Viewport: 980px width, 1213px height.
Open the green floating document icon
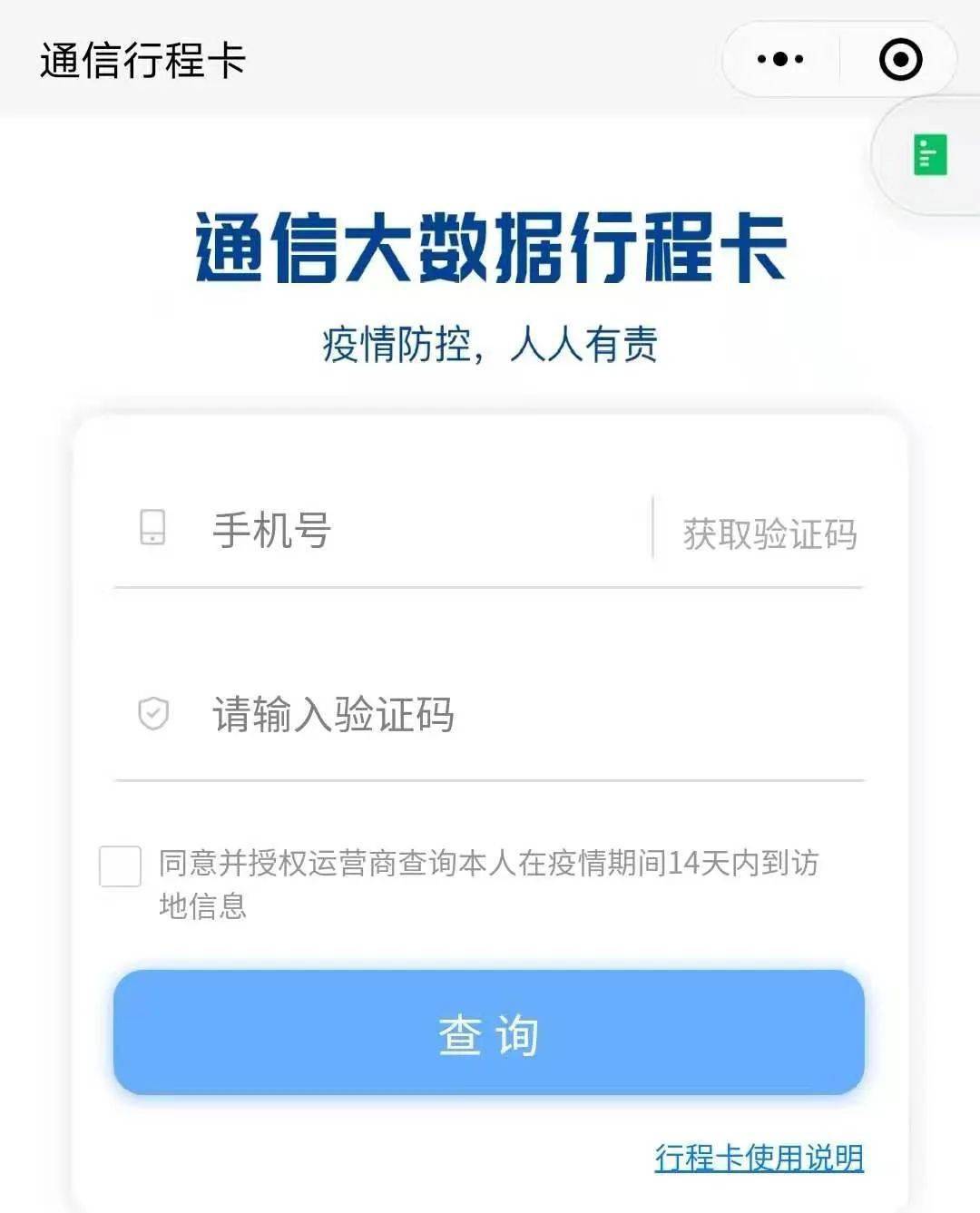click(x=930, y=155)
